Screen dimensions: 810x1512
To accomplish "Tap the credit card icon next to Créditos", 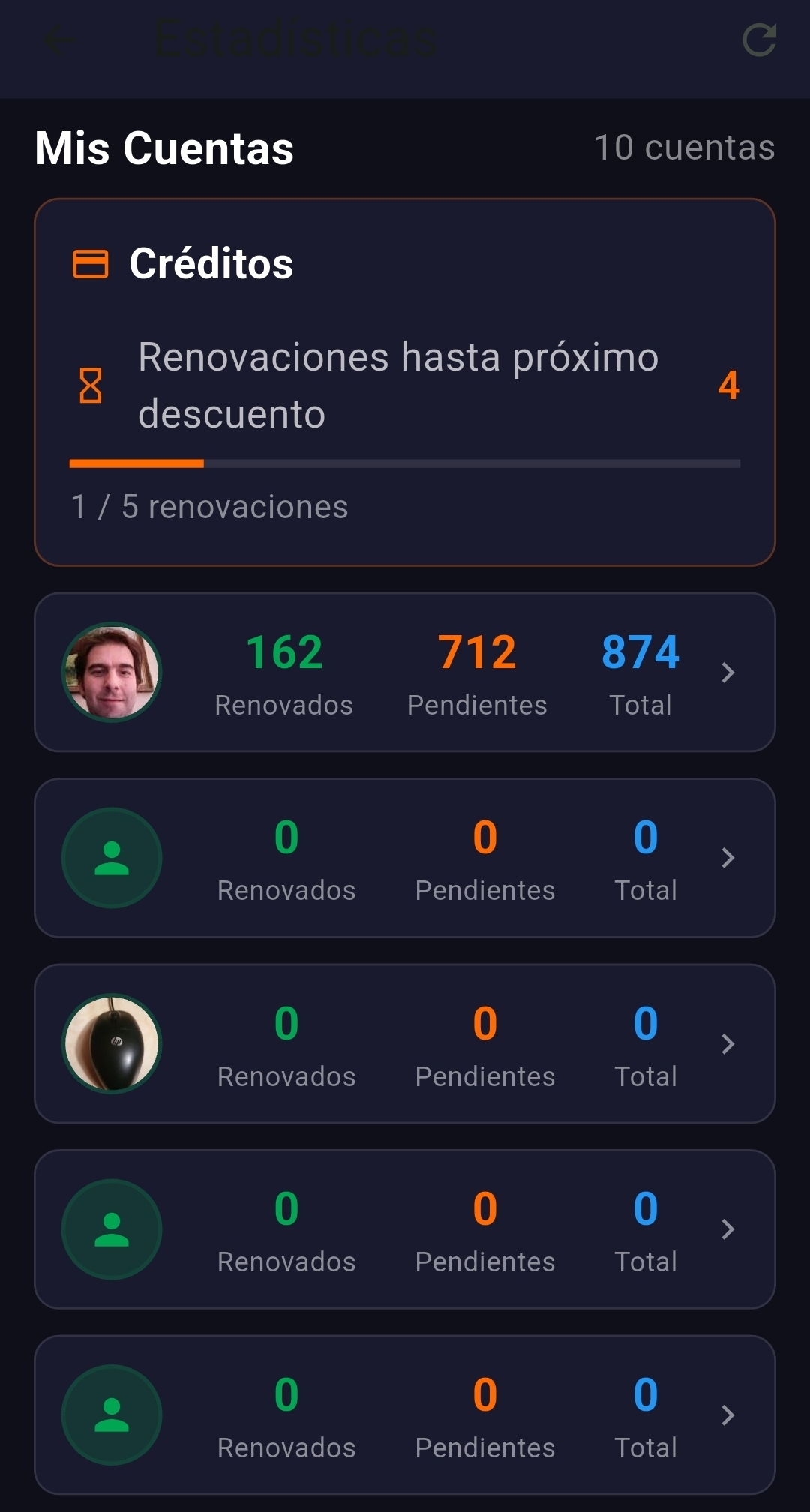I will [x=89, y=264].
